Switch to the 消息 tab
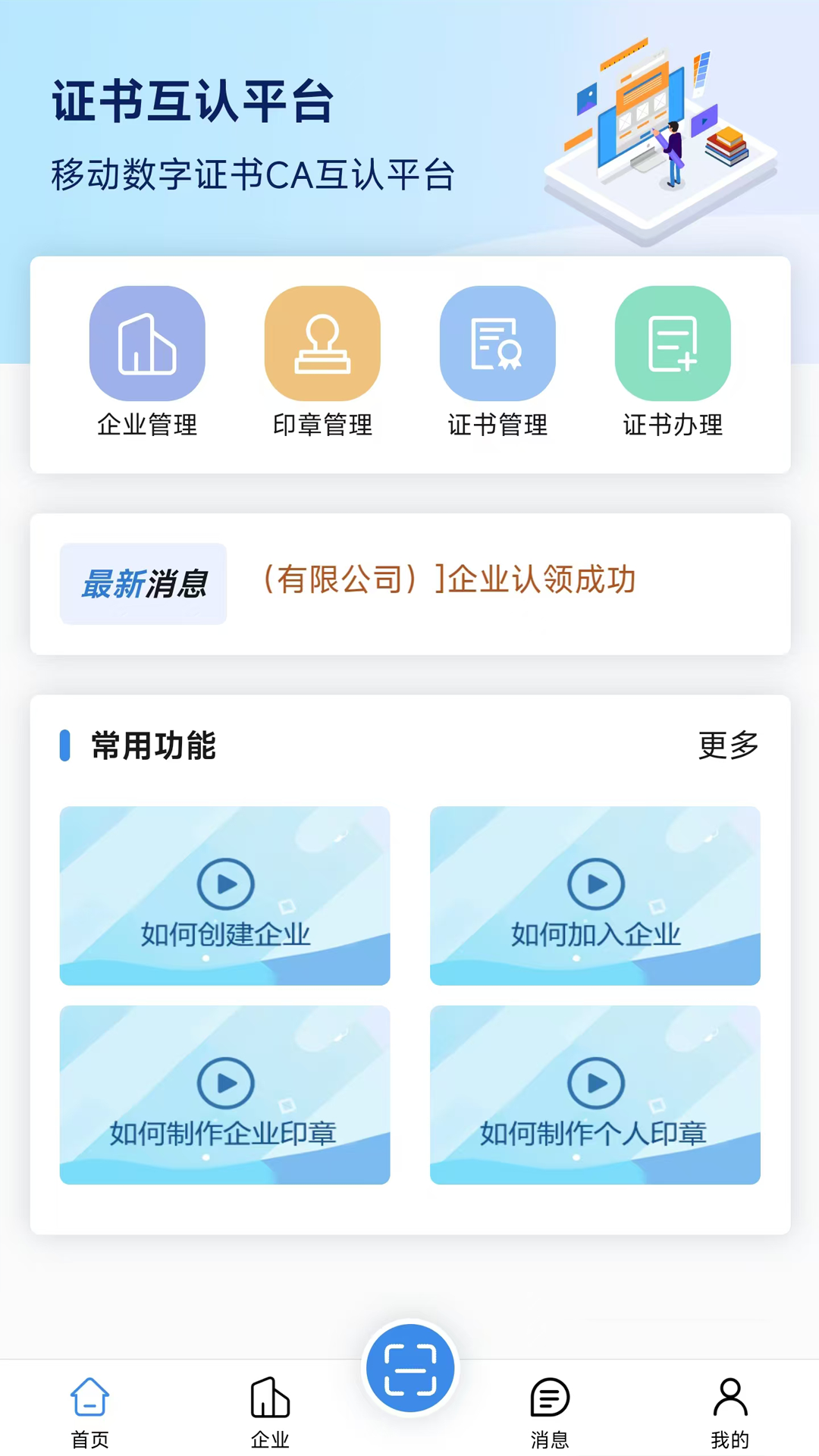Viewport: 819px width, 1456px height. tap(549, 1412)
